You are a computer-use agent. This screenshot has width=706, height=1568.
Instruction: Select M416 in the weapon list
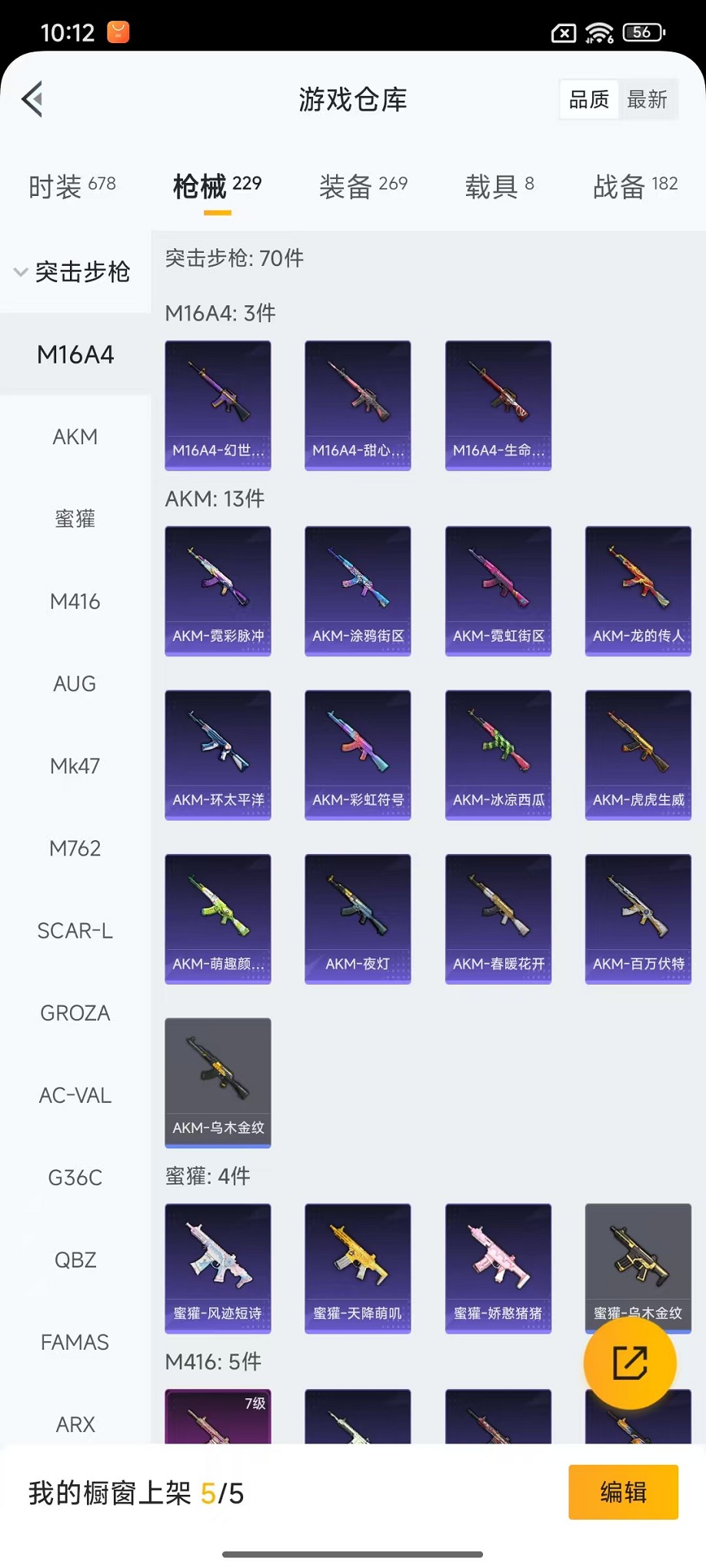point(75,601)
